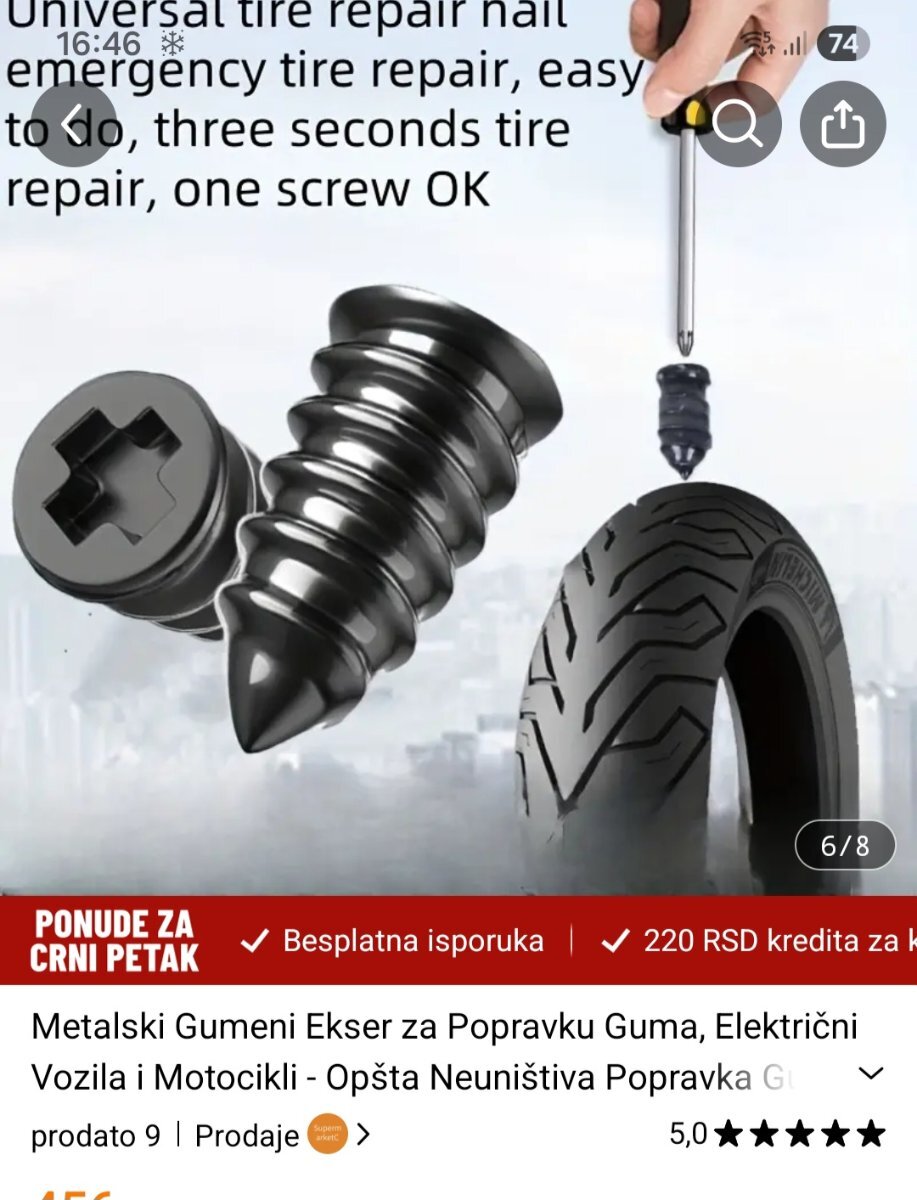This screenshot has height=1200, width=917.
Task: Open the Crni Petak offers banner
Action: point(114,940)
